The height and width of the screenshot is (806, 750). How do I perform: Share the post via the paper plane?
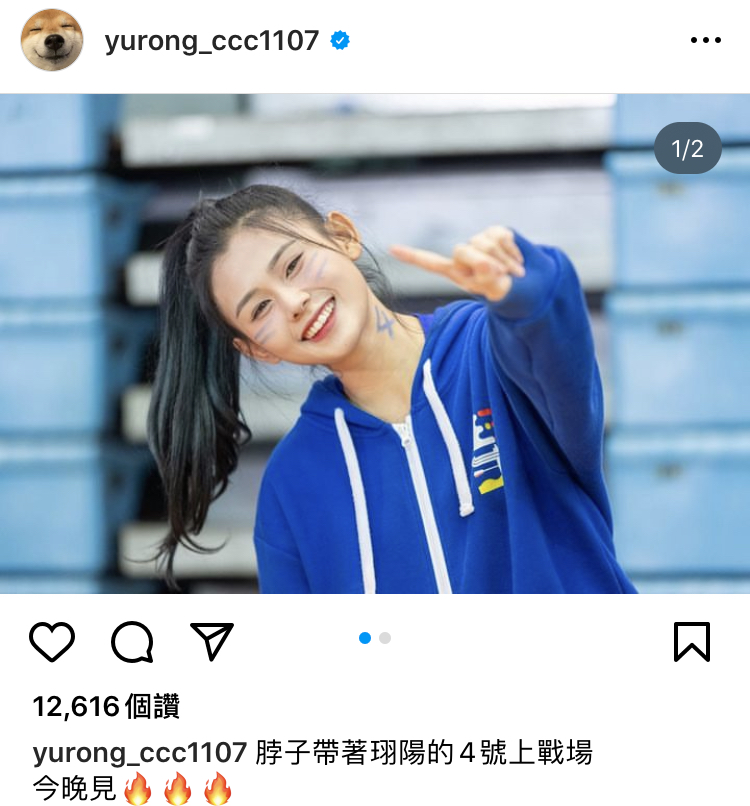pyautogui.click(x=211, y=641)
